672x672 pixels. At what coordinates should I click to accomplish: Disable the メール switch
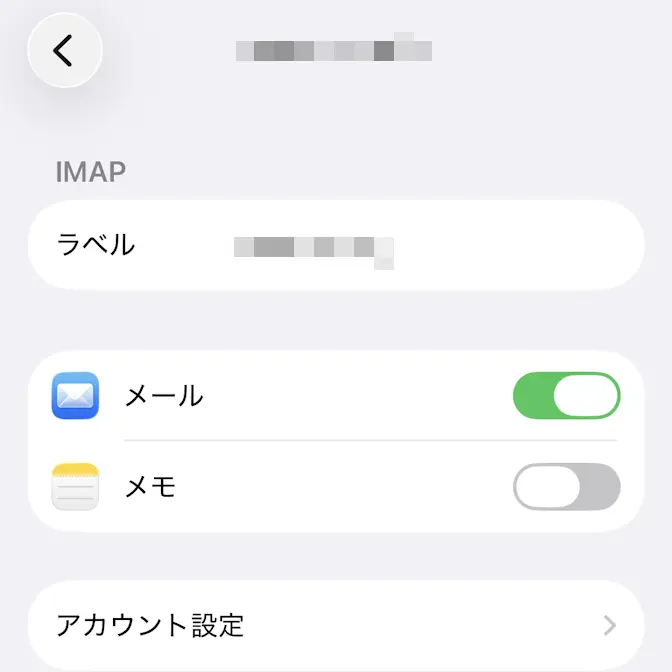coord(566,396)
